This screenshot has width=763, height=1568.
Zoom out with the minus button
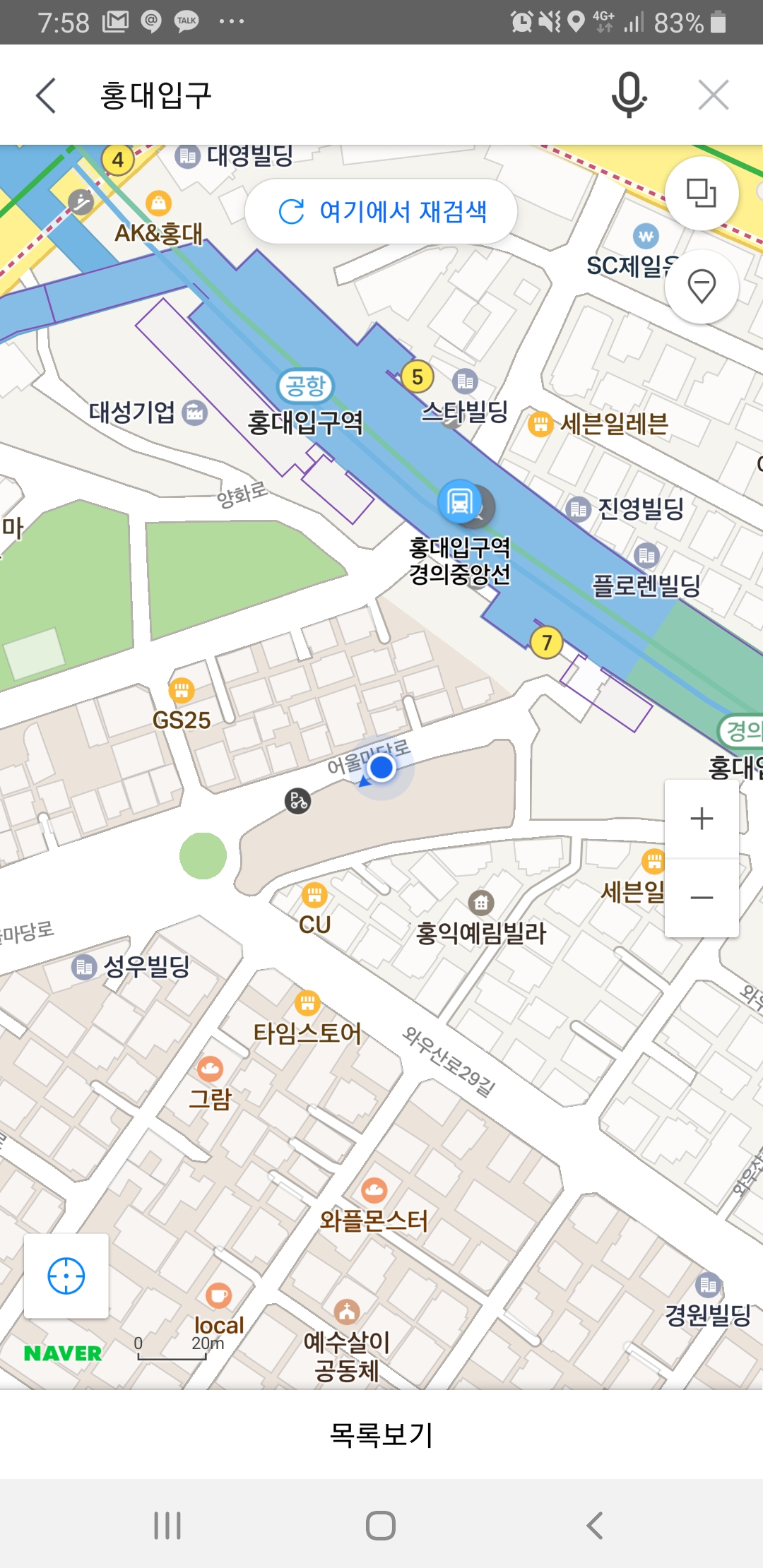coord(702,898)
